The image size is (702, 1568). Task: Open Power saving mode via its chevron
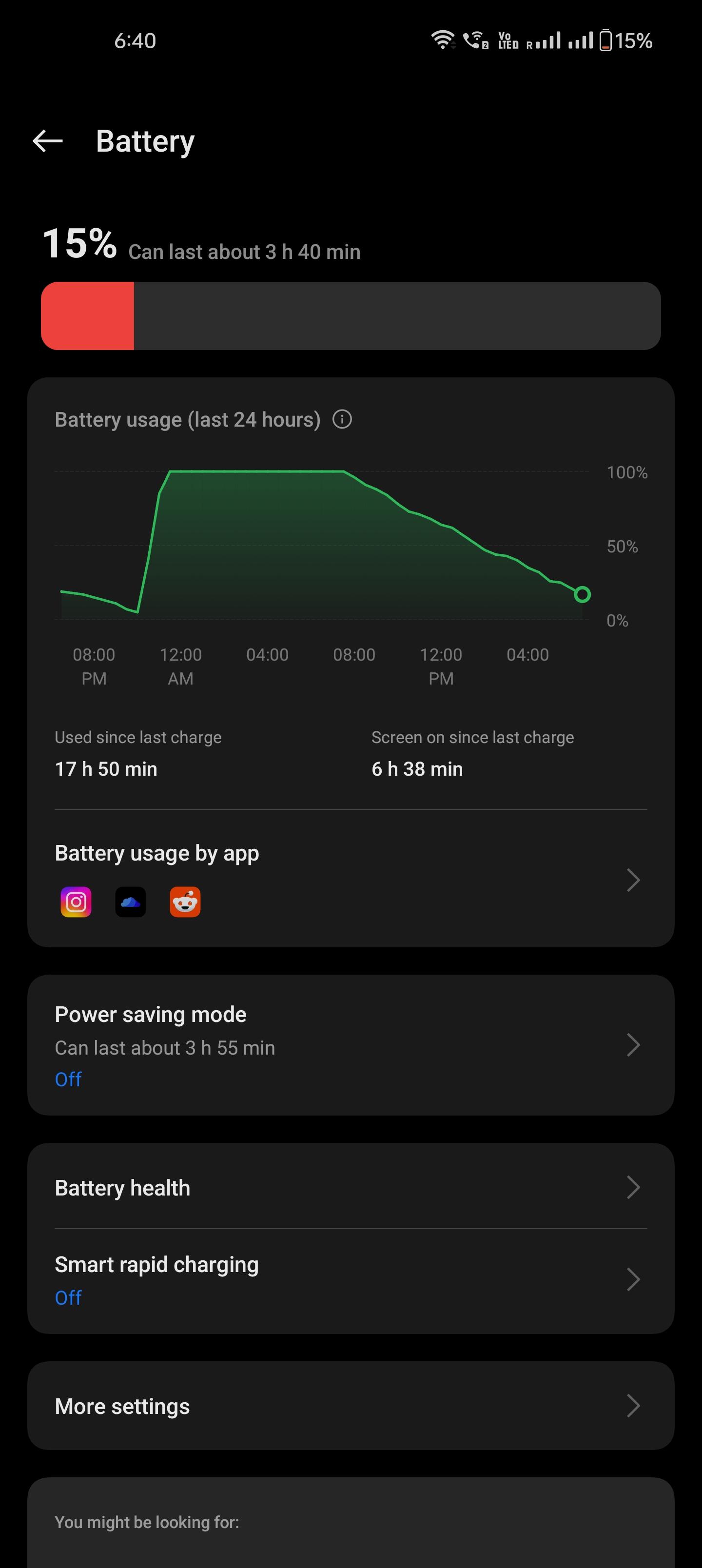pyautogui.click(x=633, y=1045)
